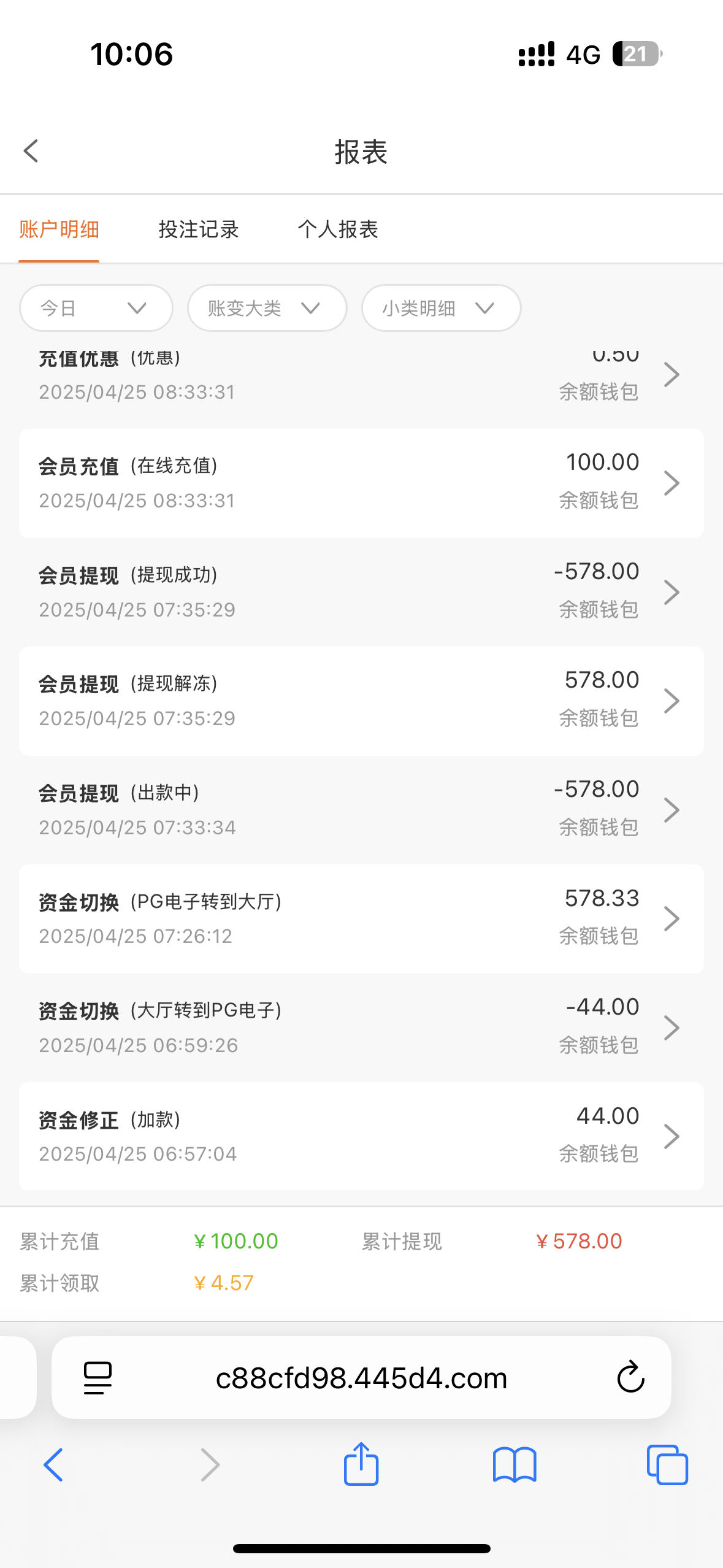Open the 今日 date dropdown
This screenshot has width=723, height=1568.
96,308
